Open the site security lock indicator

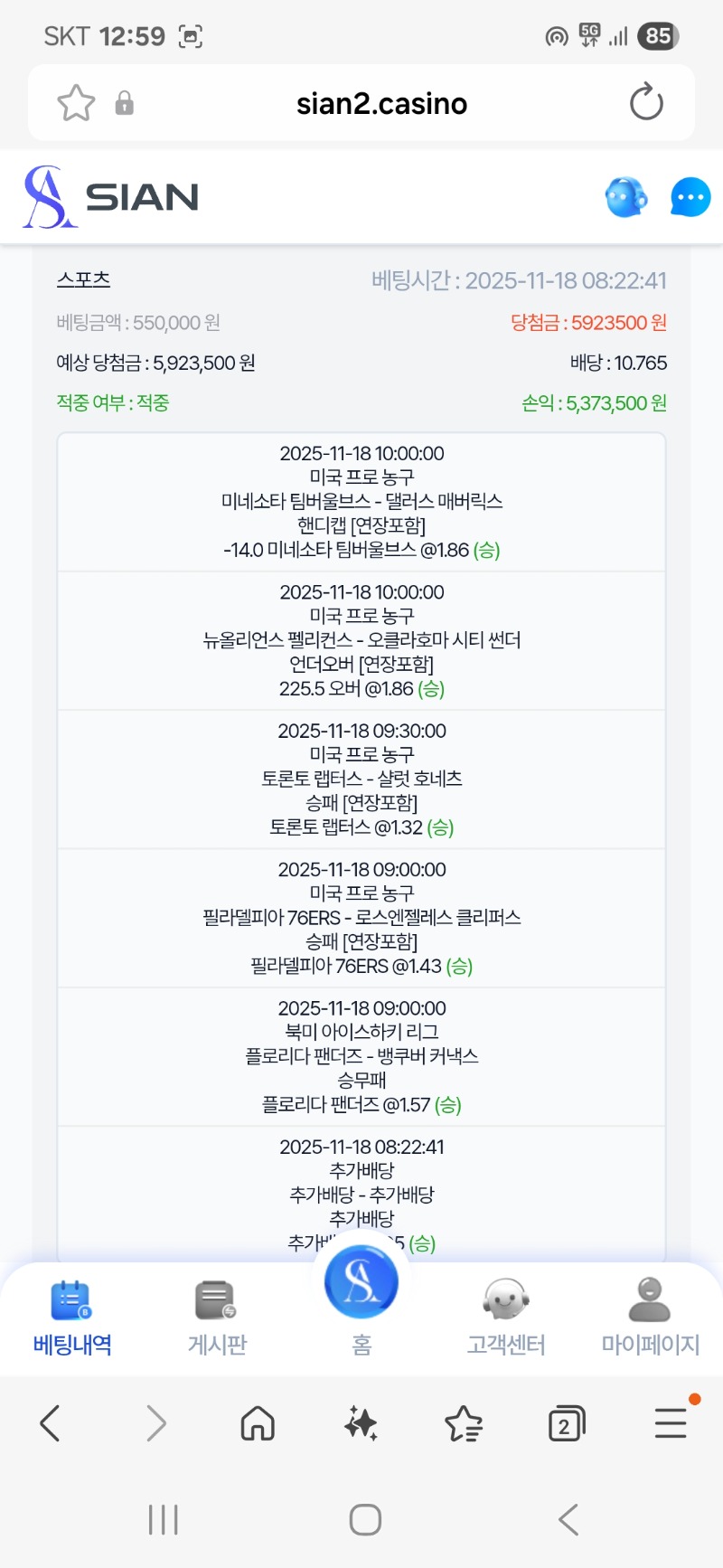pos(124,102)
